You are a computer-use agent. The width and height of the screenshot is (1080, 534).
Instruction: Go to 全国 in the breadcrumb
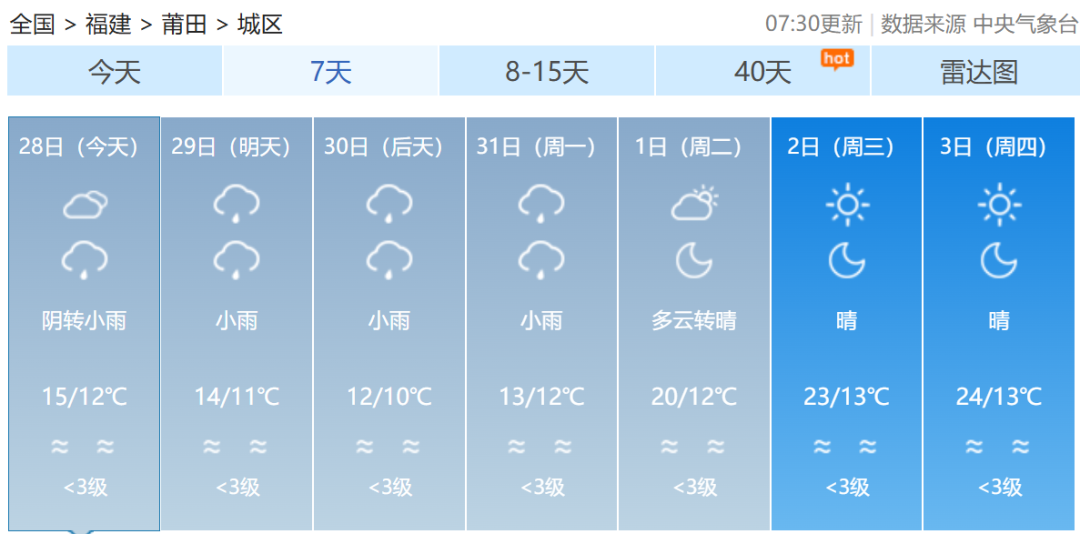[32, 24]
